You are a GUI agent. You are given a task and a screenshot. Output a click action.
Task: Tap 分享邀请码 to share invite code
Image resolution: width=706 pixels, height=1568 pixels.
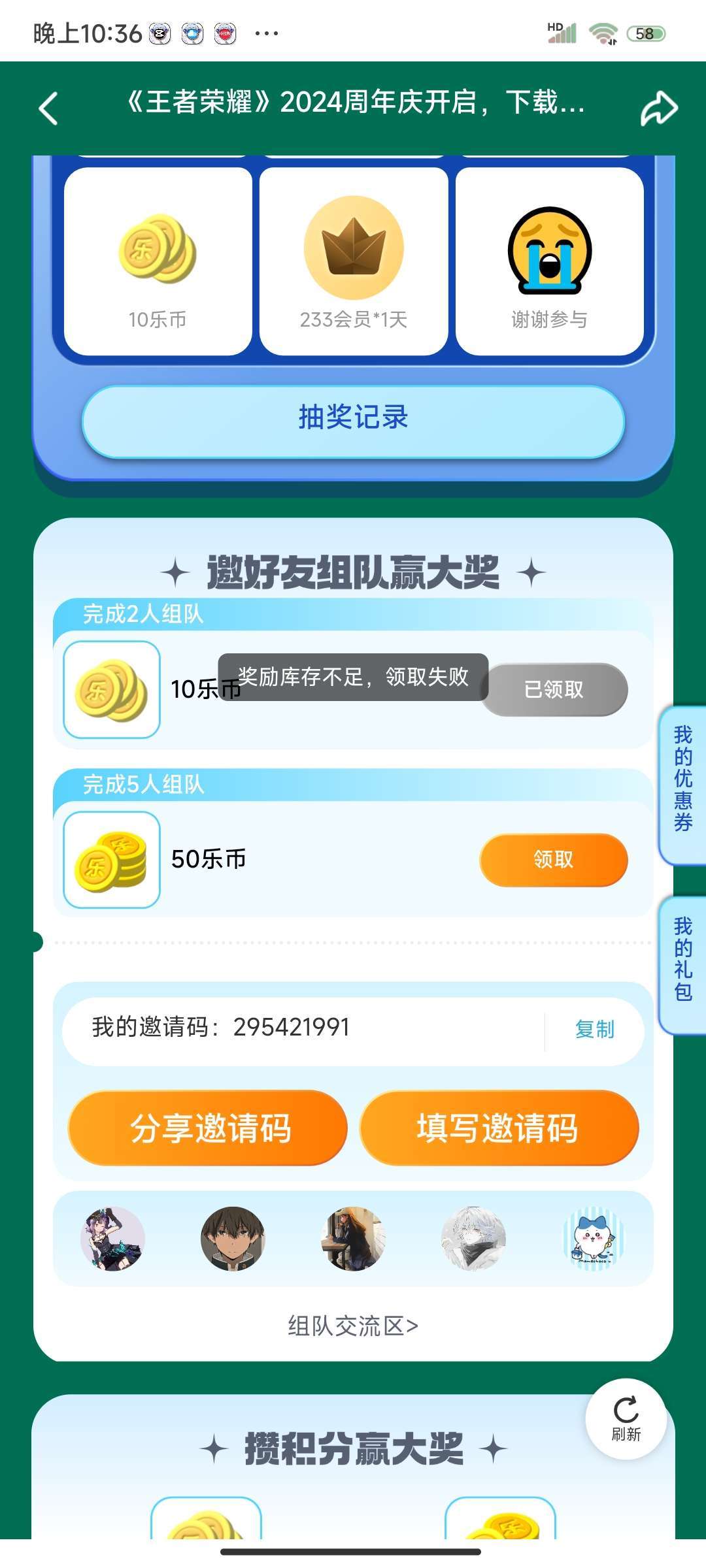208,1128
